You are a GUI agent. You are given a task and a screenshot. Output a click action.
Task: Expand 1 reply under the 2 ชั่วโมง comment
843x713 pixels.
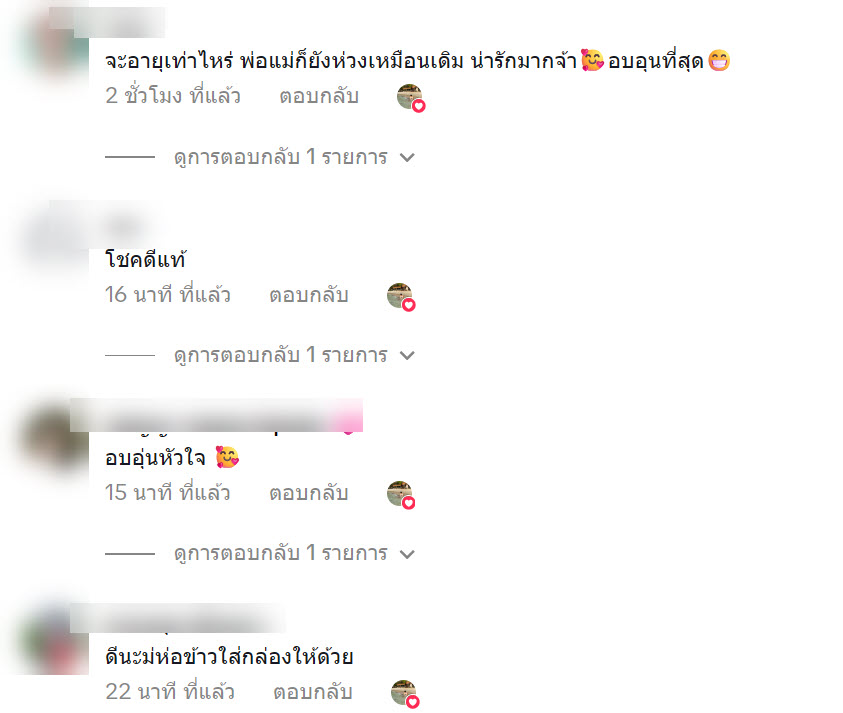[293, 157]
